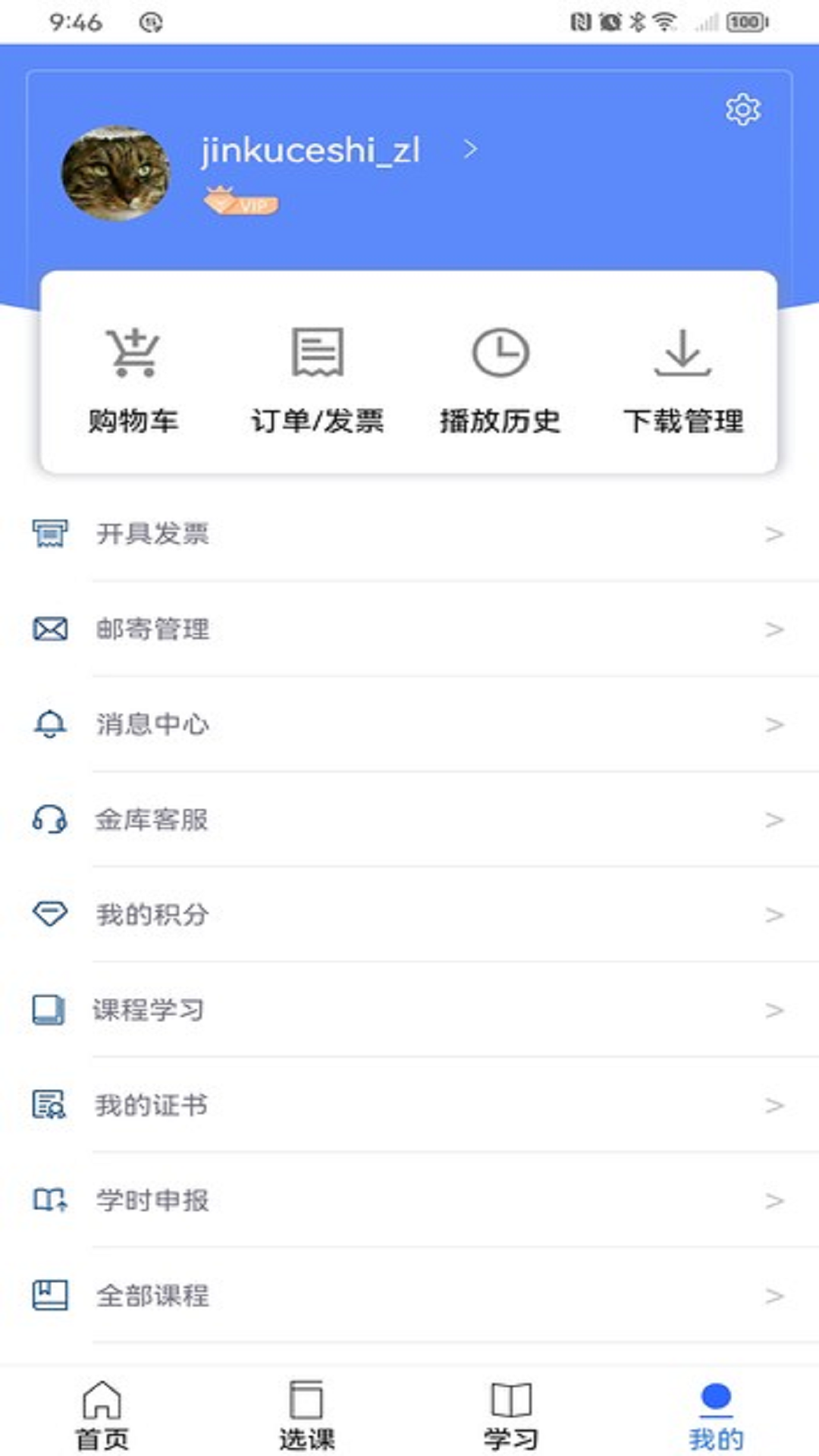Expand the 全部课程 chevron
Image resolution: width=819 pixels, height=1456 pixels.
(x=773, y=1297)
